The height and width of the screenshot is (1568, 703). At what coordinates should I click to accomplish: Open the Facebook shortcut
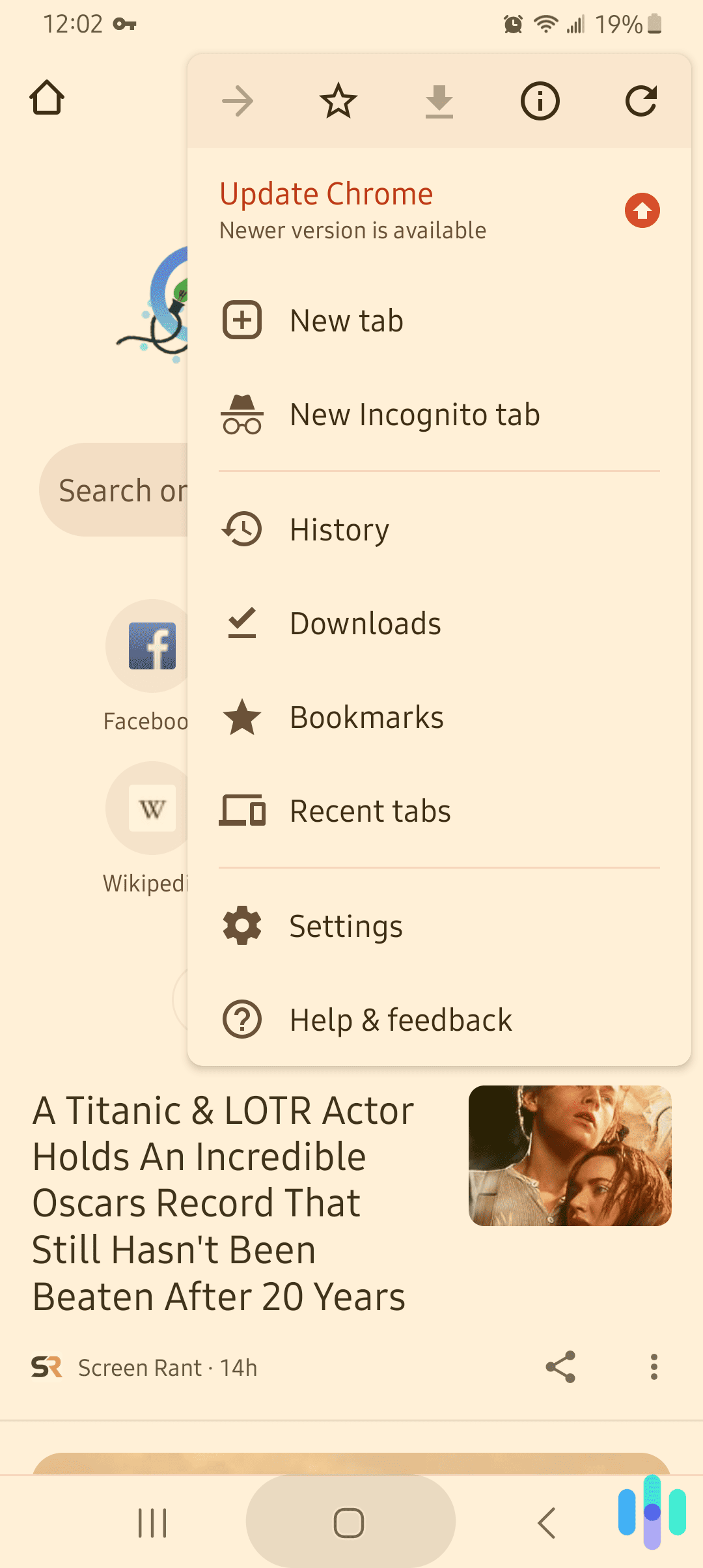pyautogui.click(x=150, y=646)
